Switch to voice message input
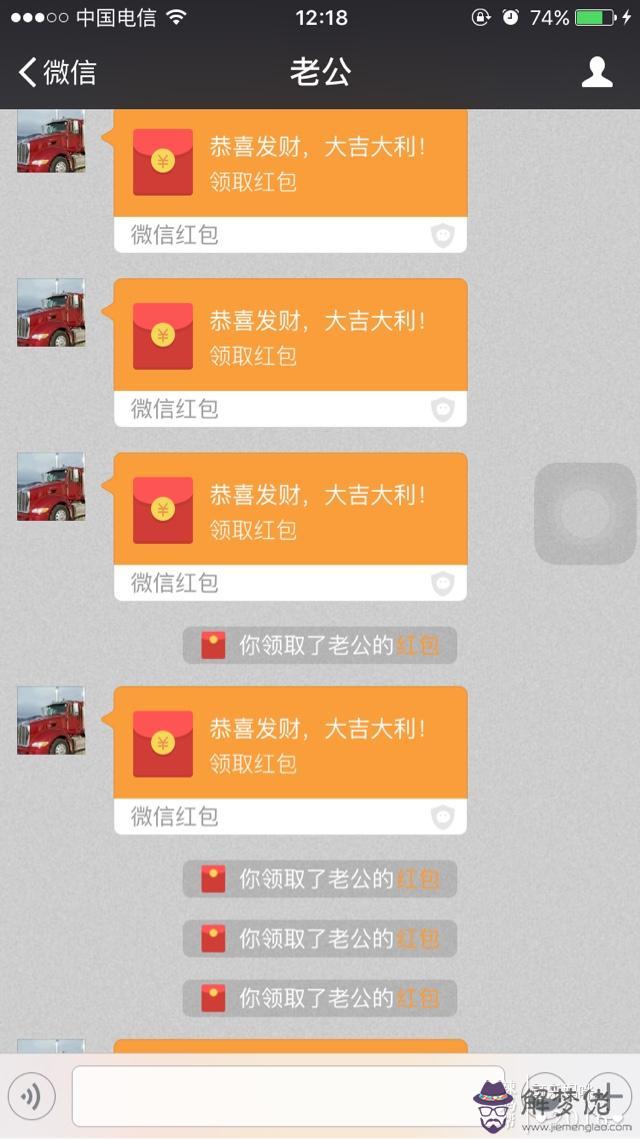Screen dimensions: 640x1139 (x=31, y=1097)
